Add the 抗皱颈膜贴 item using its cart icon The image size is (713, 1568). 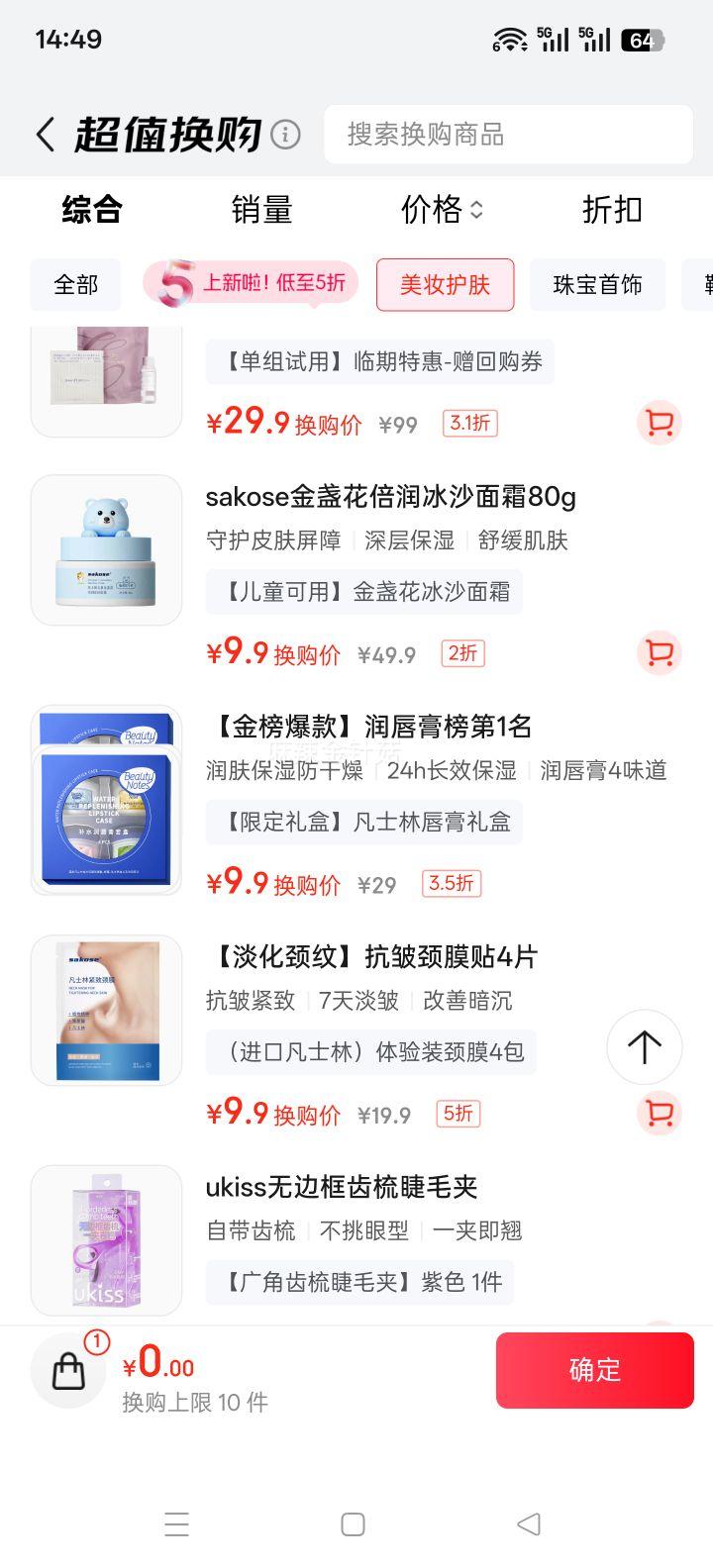pyautogui.click(x=659, y=1114)
